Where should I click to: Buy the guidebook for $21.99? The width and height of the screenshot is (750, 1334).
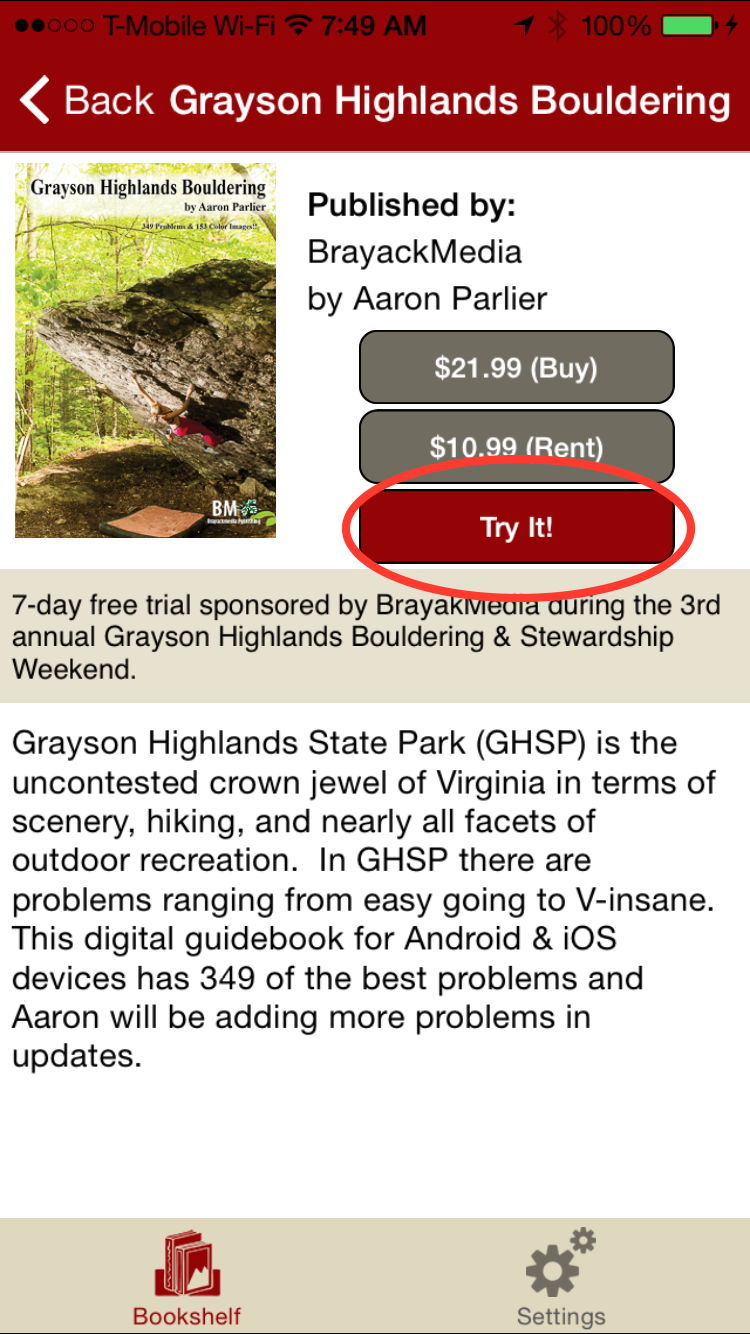pos(516,368)
